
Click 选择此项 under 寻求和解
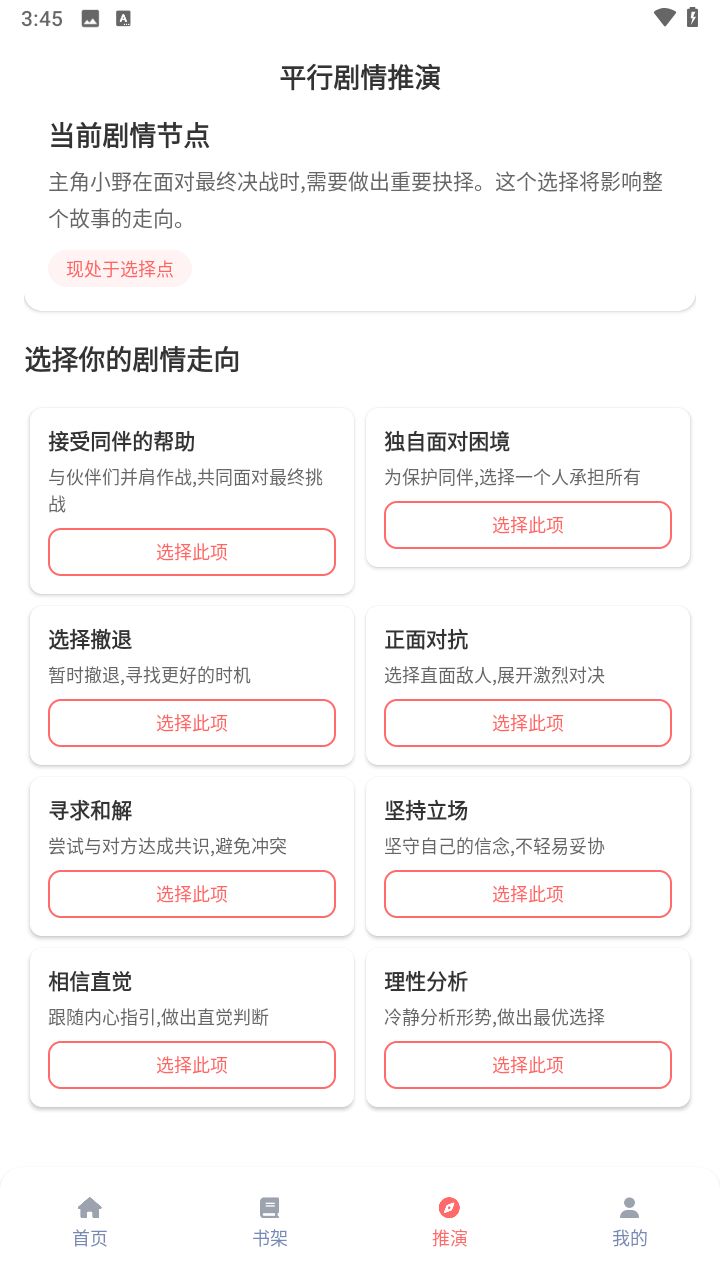pyautogui.click(x=191, y=894)
